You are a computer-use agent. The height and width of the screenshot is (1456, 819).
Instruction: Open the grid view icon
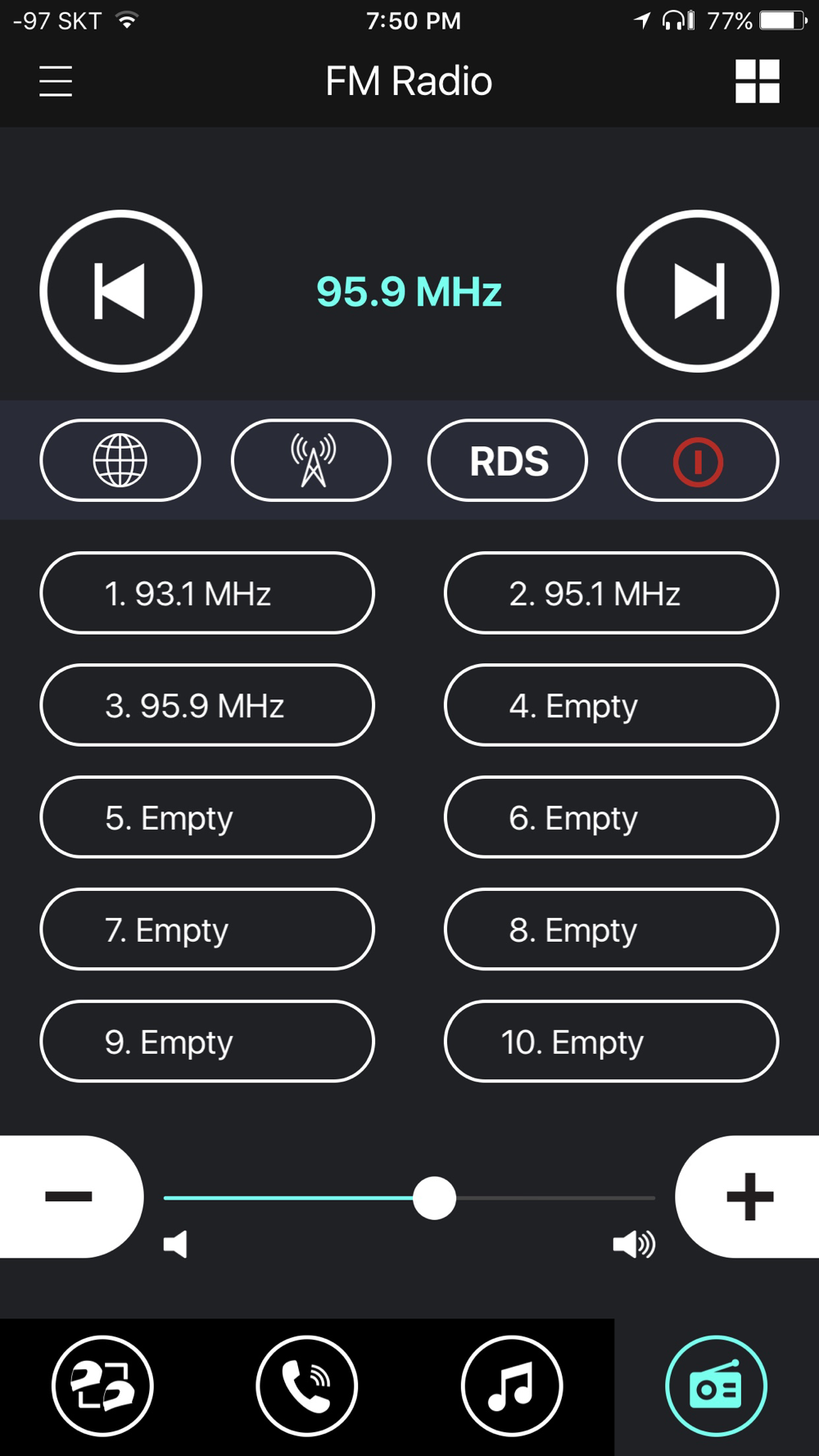click(x=757, y=81)
